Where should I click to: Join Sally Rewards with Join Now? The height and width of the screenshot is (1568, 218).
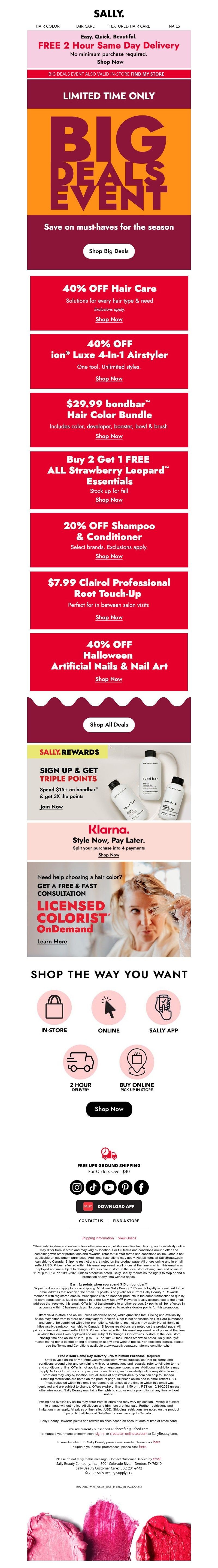(x=52, y=807)
